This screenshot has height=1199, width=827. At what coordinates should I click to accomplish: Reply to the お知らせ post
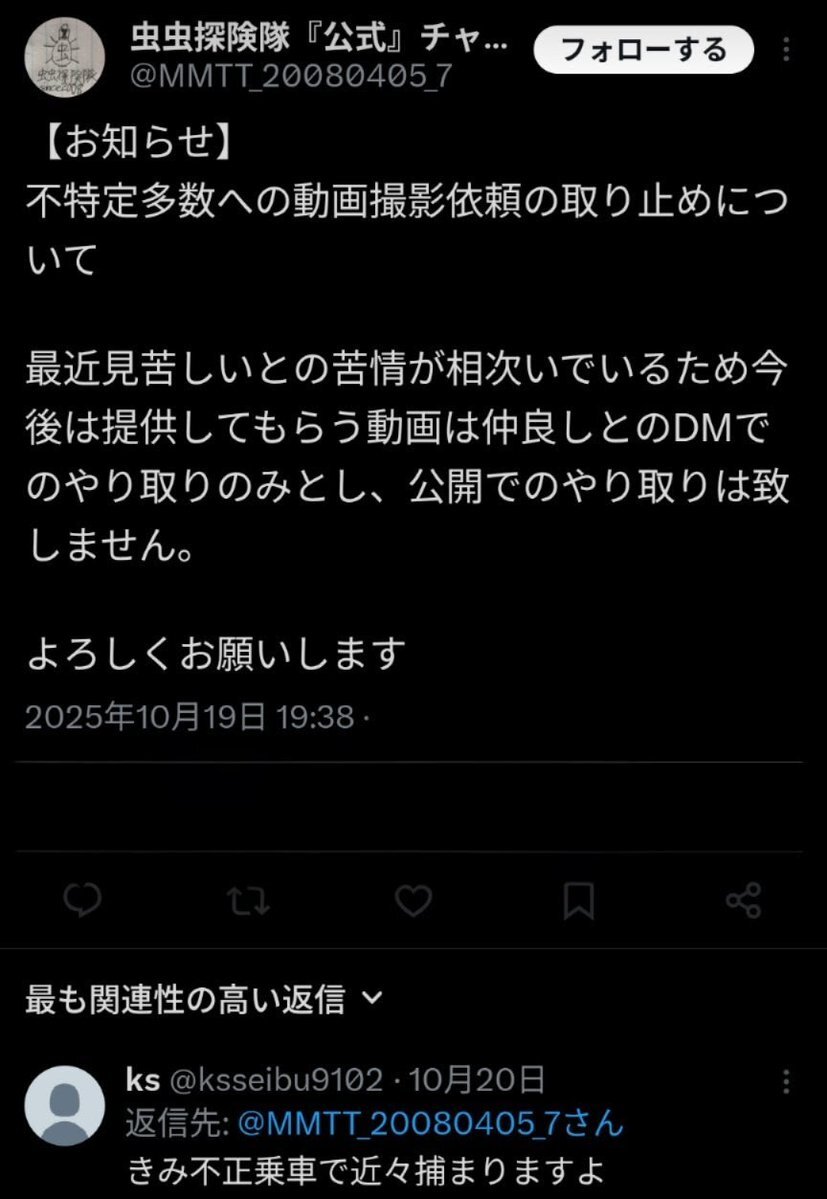(86, 900)
